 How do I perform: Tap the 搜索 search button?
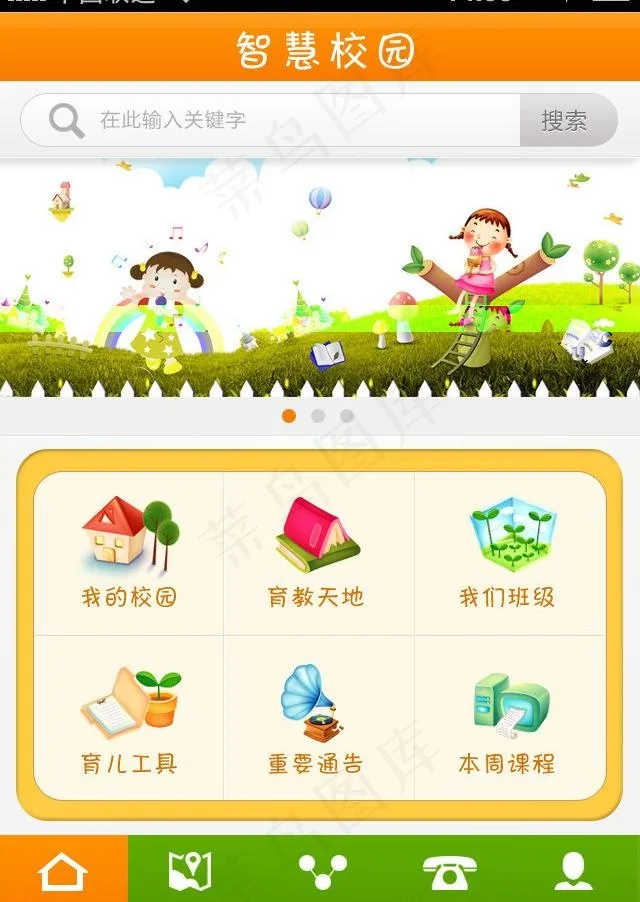(566, 121)
